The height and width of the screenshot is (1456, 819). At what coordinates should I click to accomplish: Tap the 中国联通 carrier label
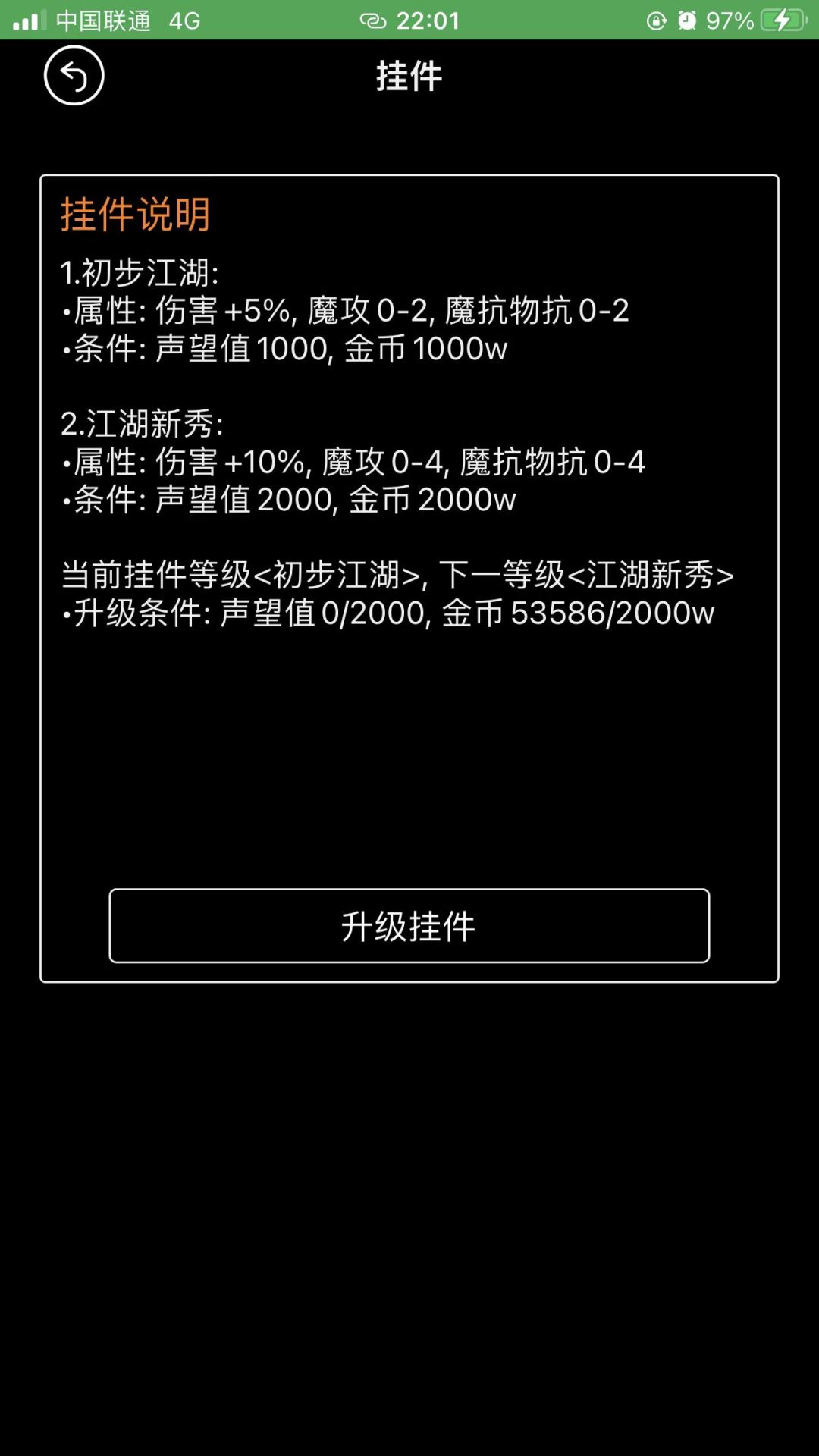tap(106, 20)
